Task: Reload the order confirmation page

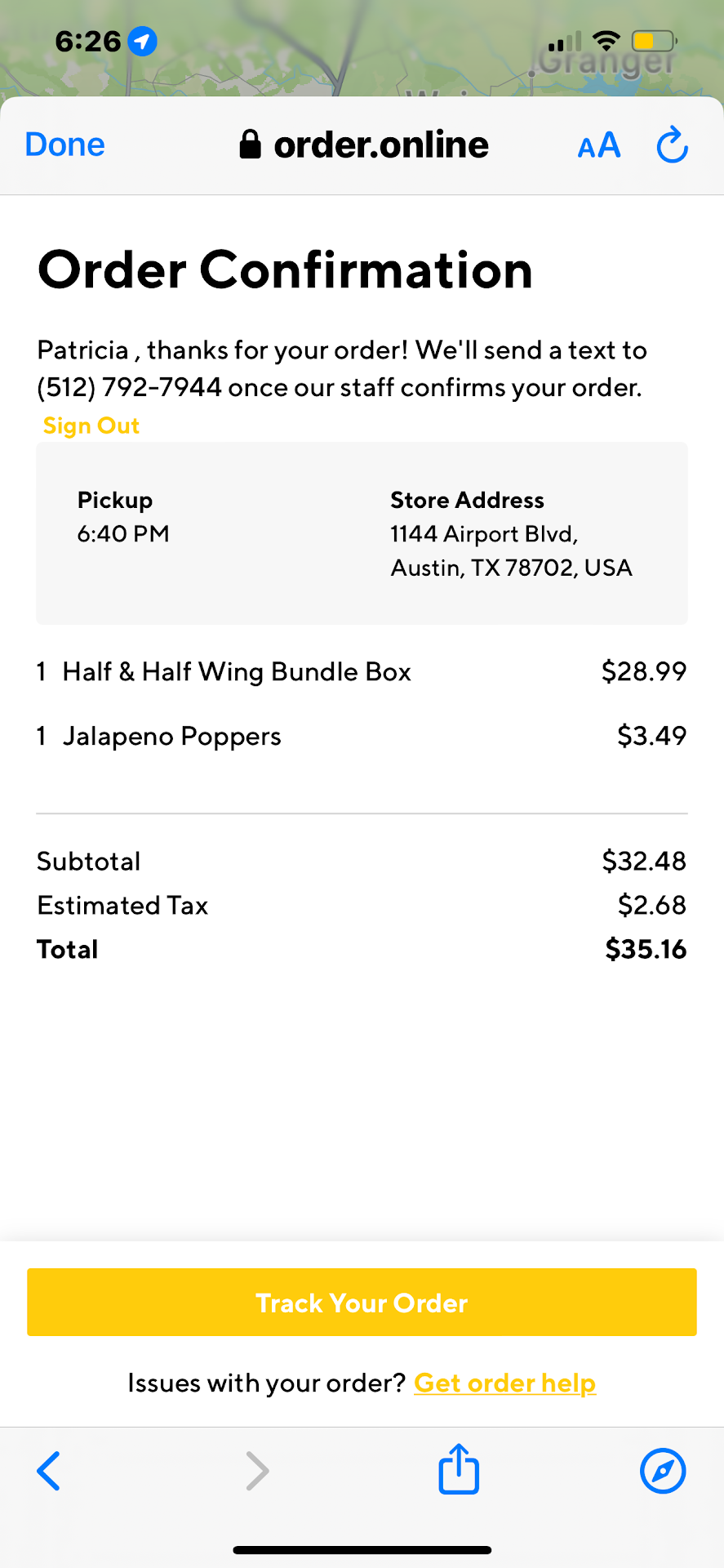Action: (x=673, y=145)
